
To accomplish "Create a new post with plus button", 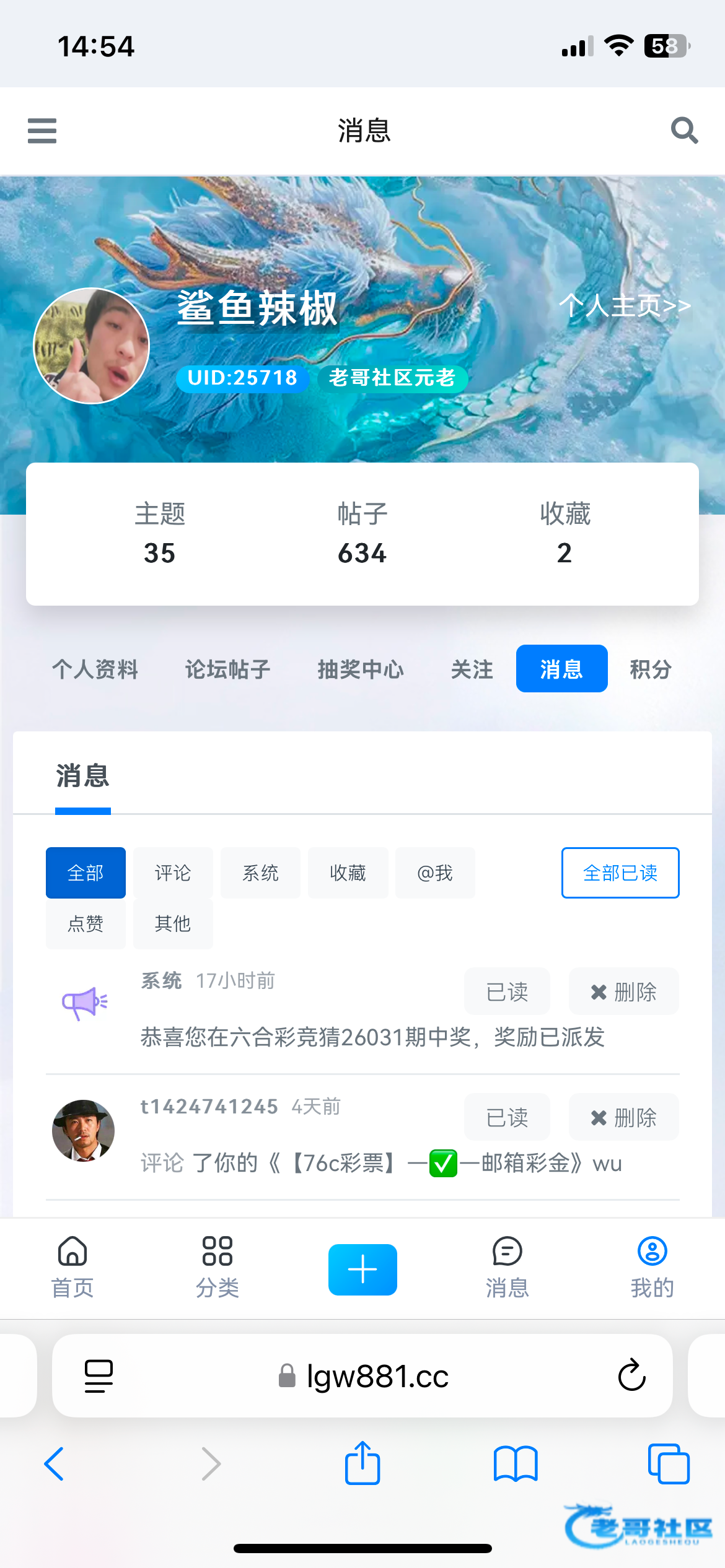I will [362, 1270].
